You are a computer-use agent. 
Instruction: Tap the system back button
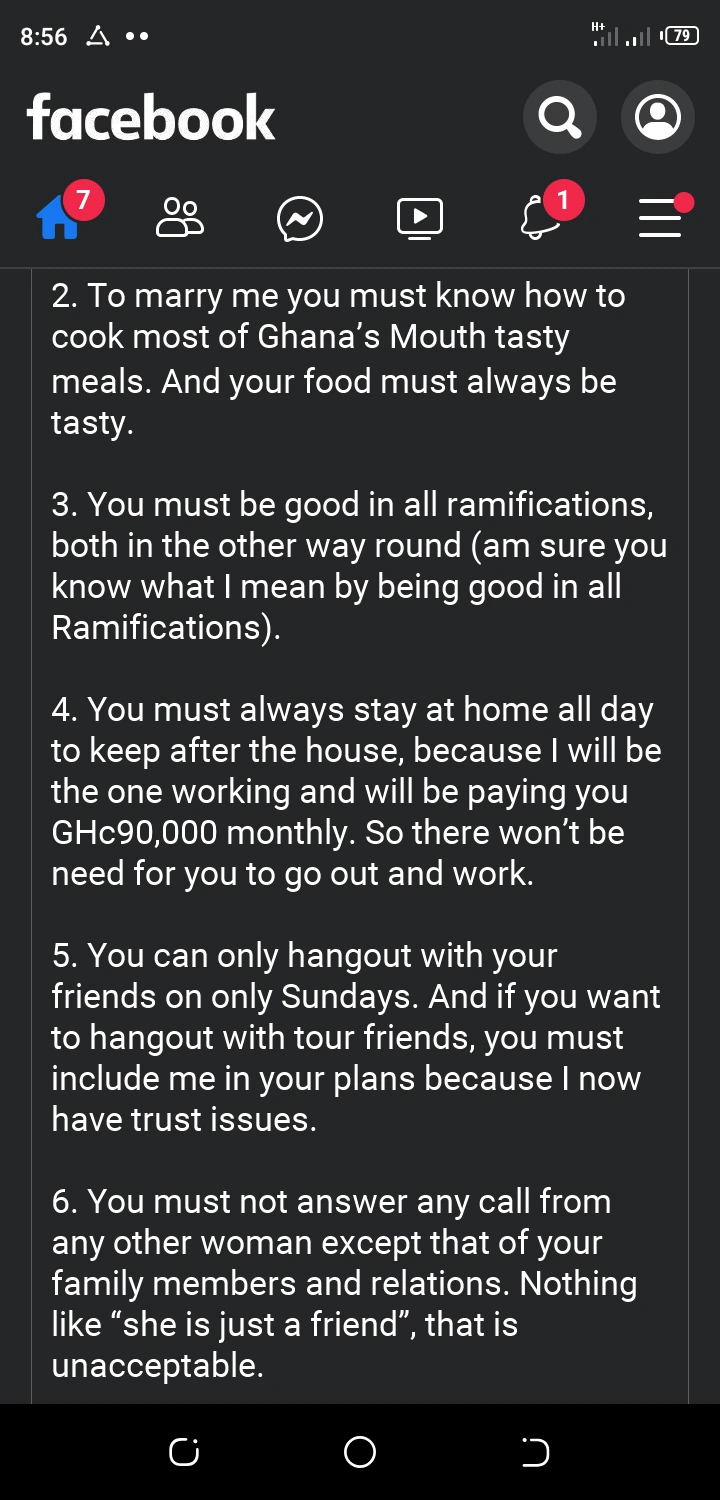(x=536, y=1452)
